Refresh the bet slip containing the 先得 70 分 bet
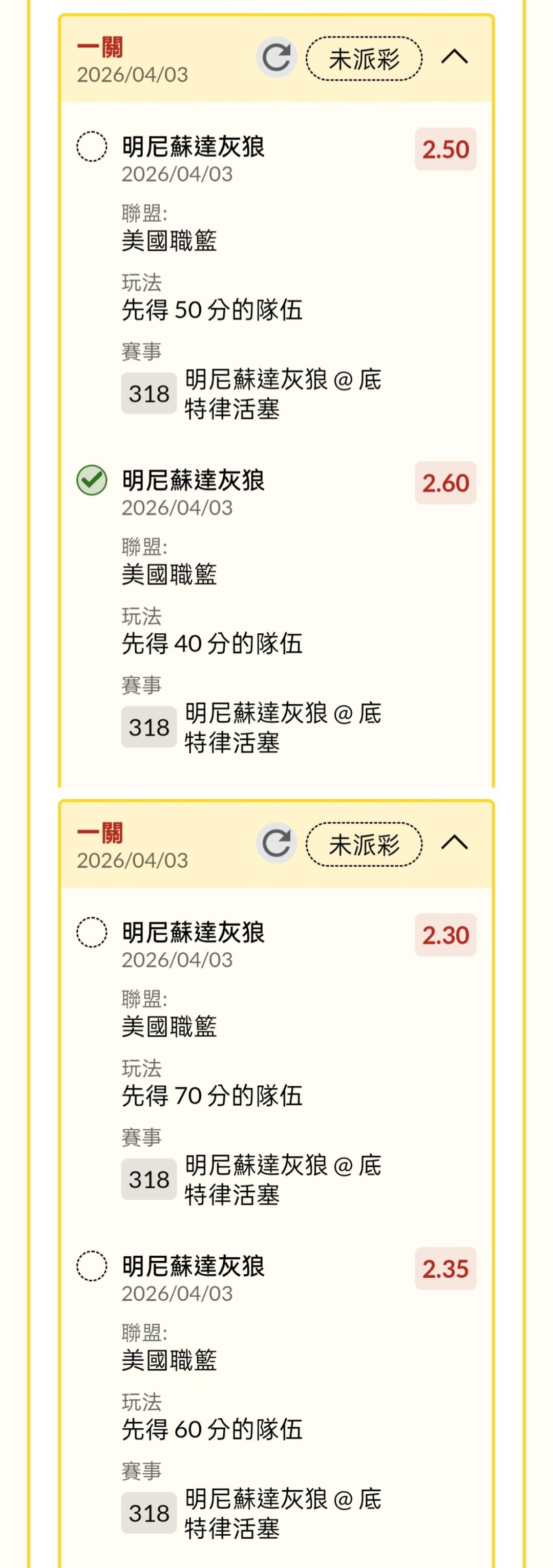 click(276, 844)
